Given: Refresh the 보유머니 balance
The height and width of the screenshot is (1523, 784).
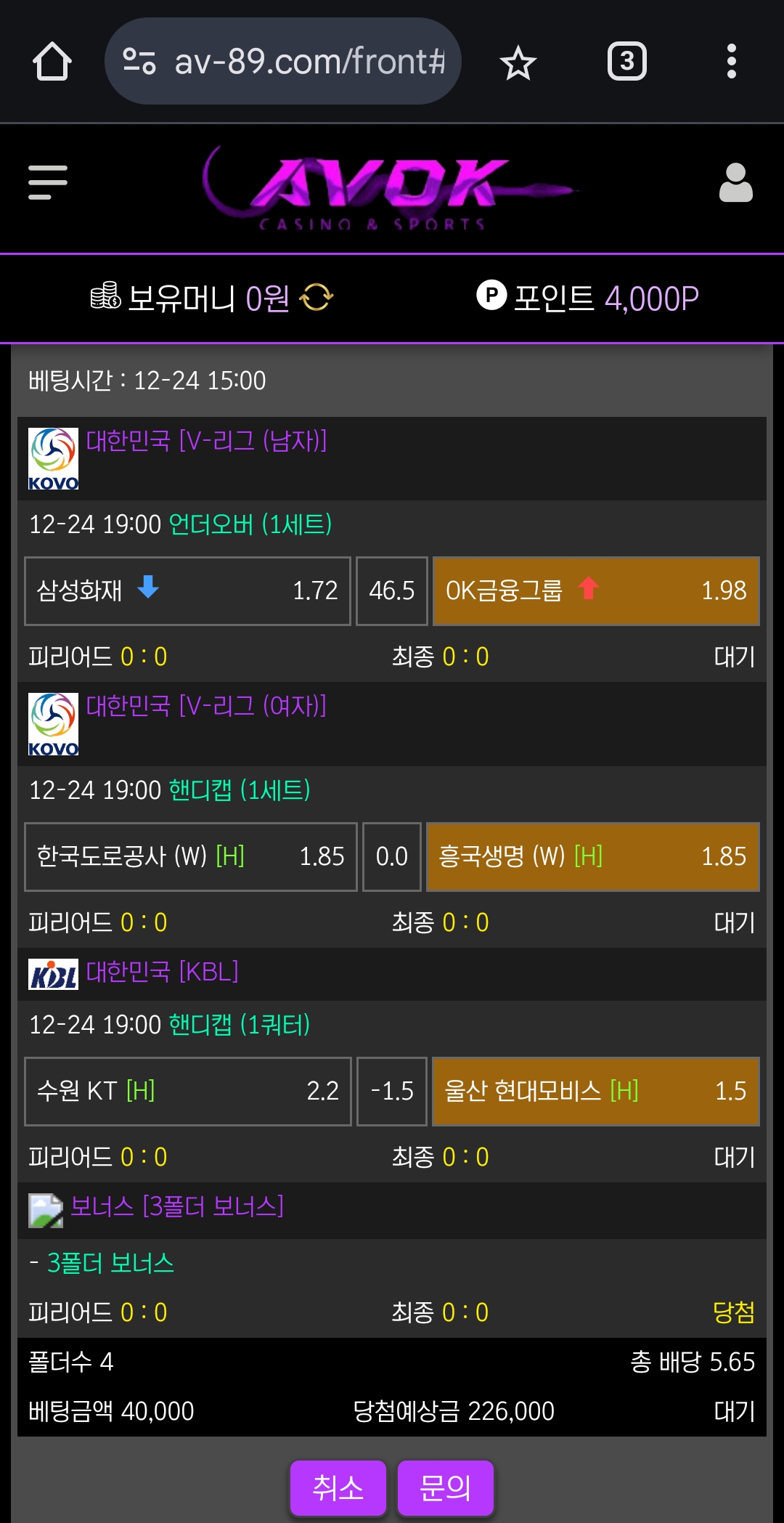Looking at the screenshot, I should [x=317, y=298].
